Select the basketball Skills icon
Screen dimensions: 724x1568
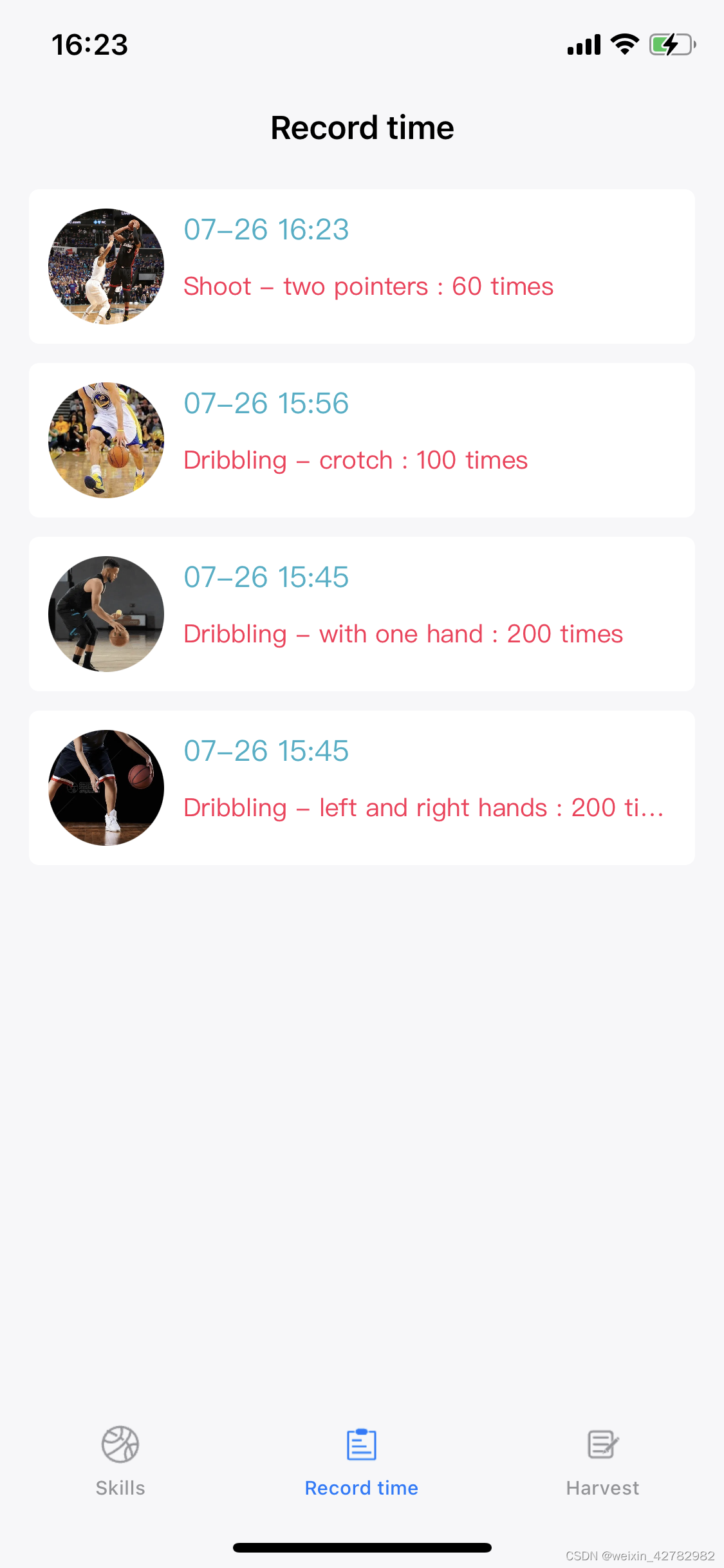click(x=120, y=1444)
